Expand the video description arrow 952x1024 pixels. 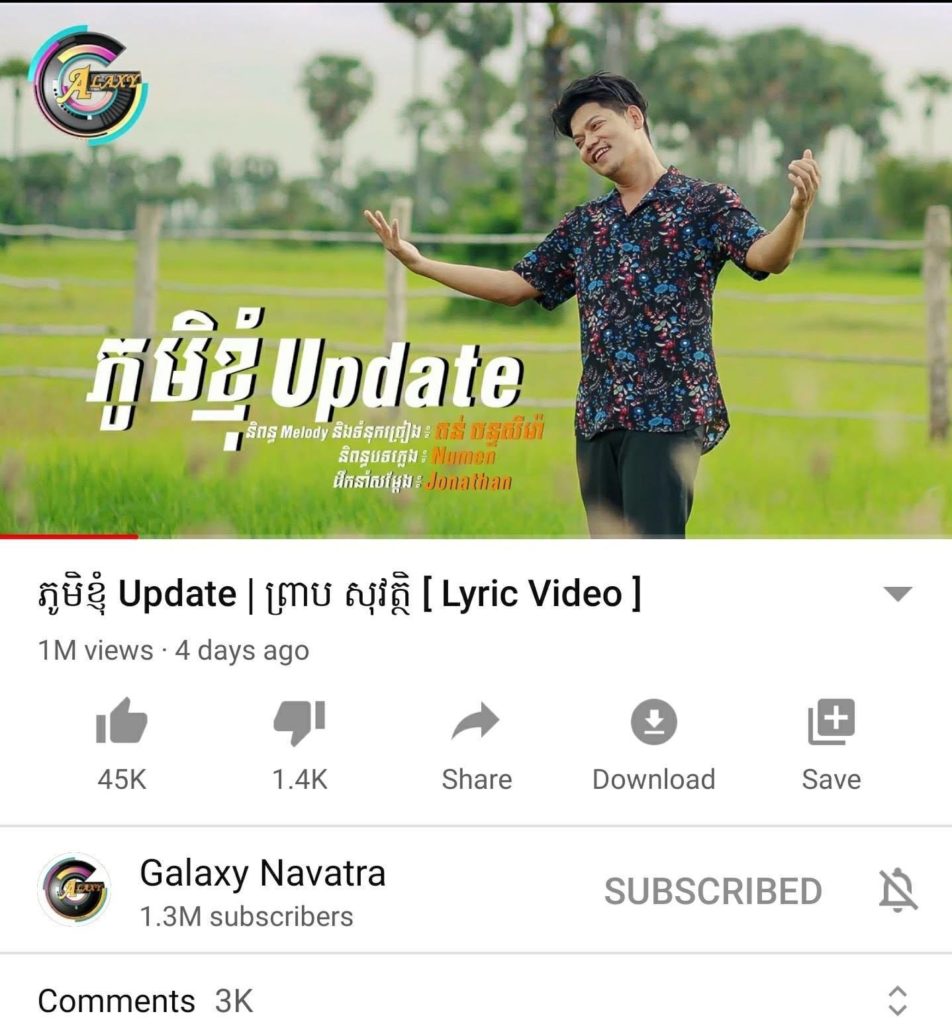(897, 595)
